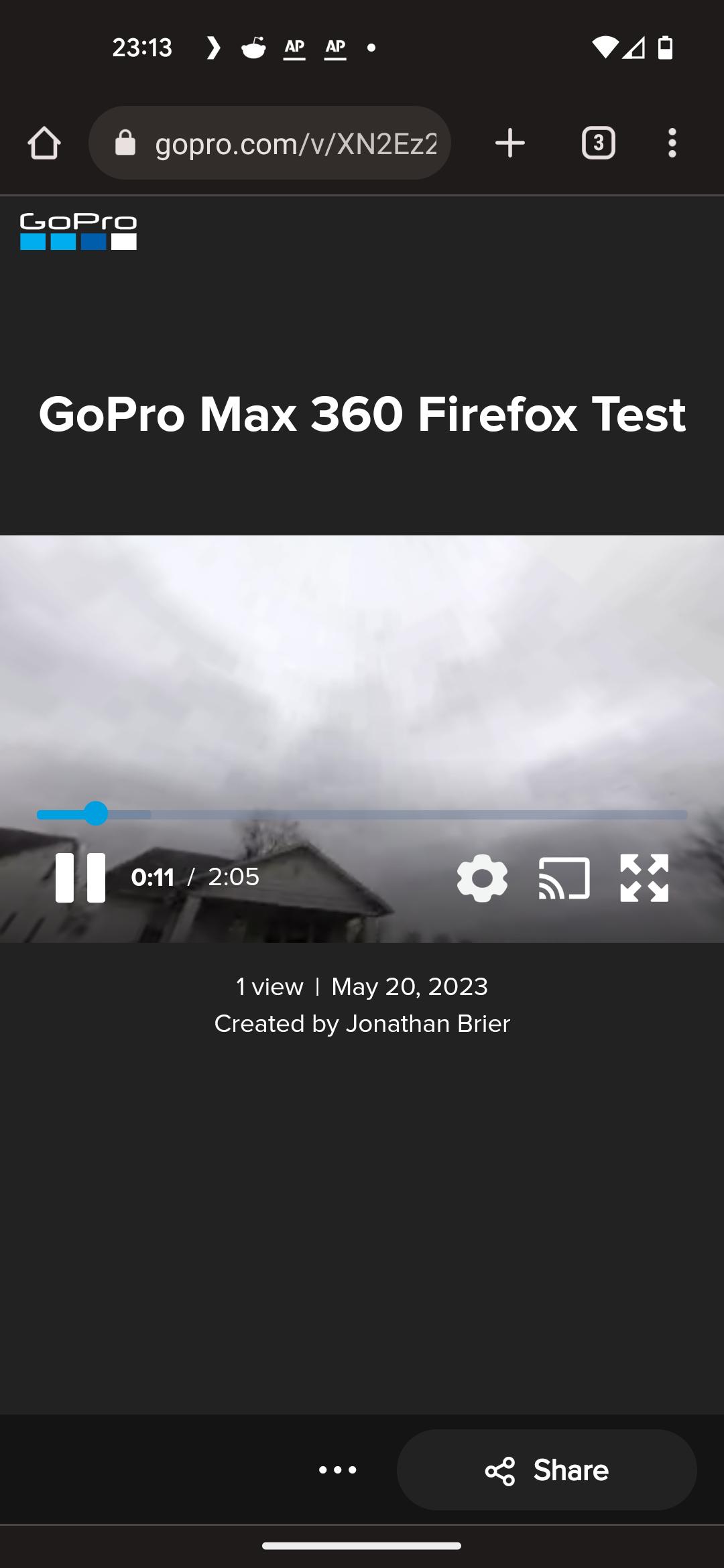Tap the Chrome home button
The height and width of the screenshot is (1568, 724).
tap(44, 142)
